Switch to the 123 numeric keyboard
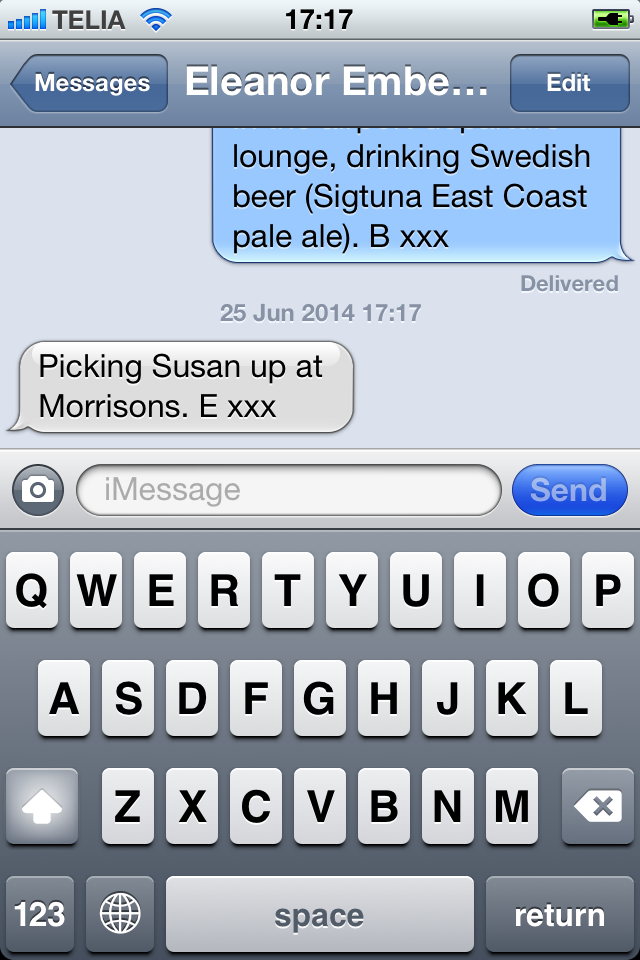Screen dimensions: 640x960 pyautogui.click(x=40, y=914)
